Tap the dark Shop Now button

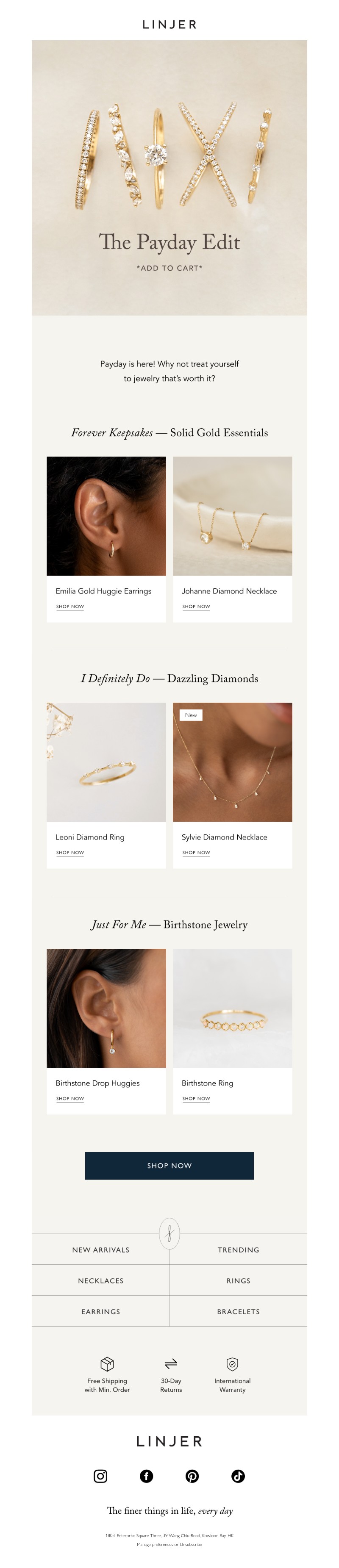click(x=169, y=1165)
